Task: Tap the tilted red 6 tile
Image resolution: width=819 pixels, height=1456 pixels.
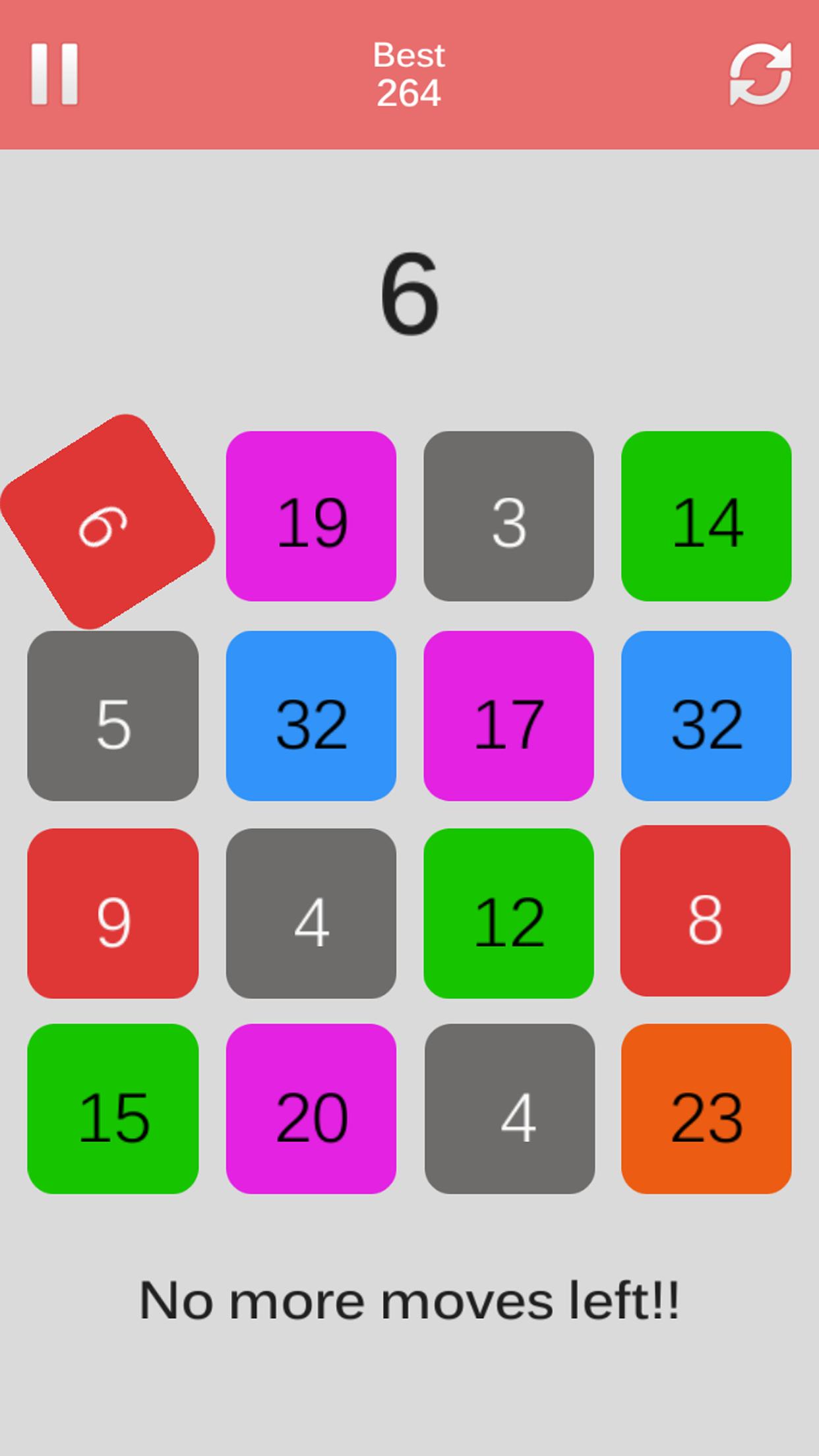Action: (x=107, y=522)
